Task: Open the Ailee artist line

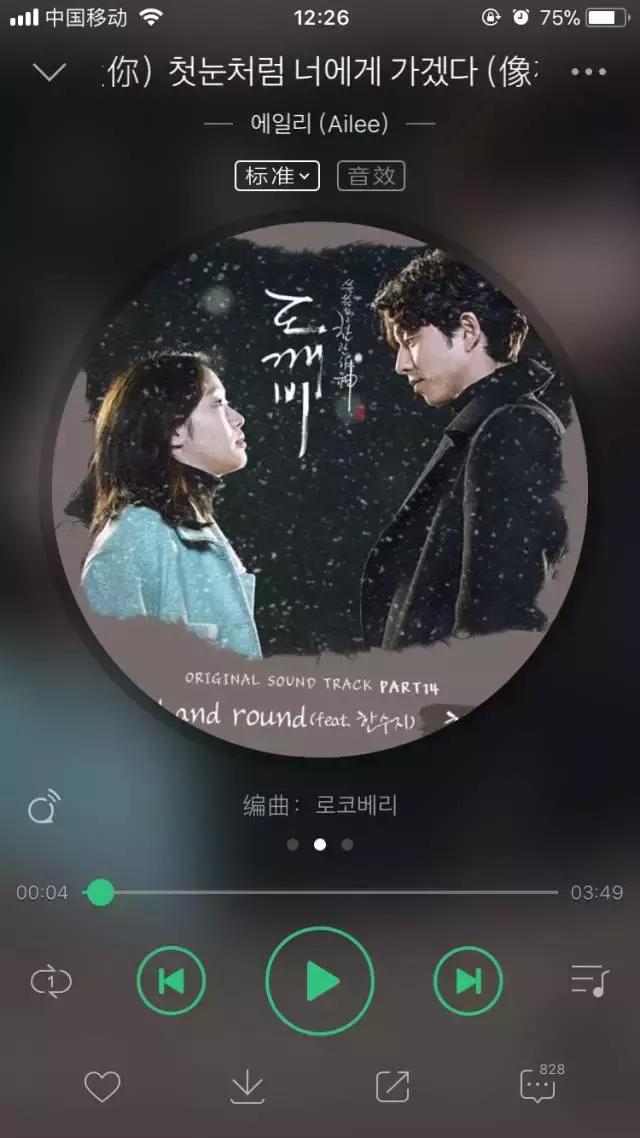Action: 319,124
